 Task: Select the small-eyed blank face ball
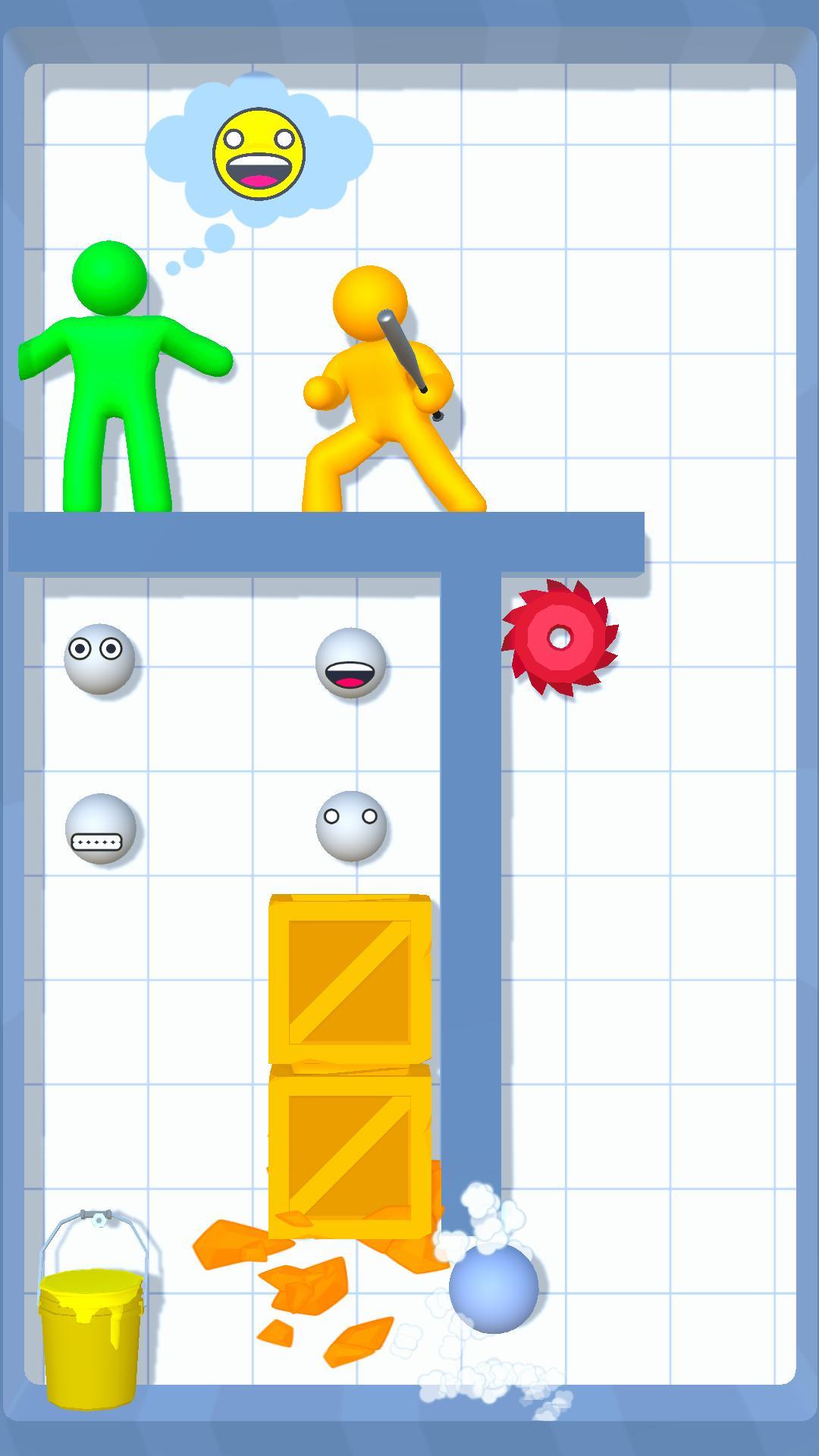click(351, 827)
